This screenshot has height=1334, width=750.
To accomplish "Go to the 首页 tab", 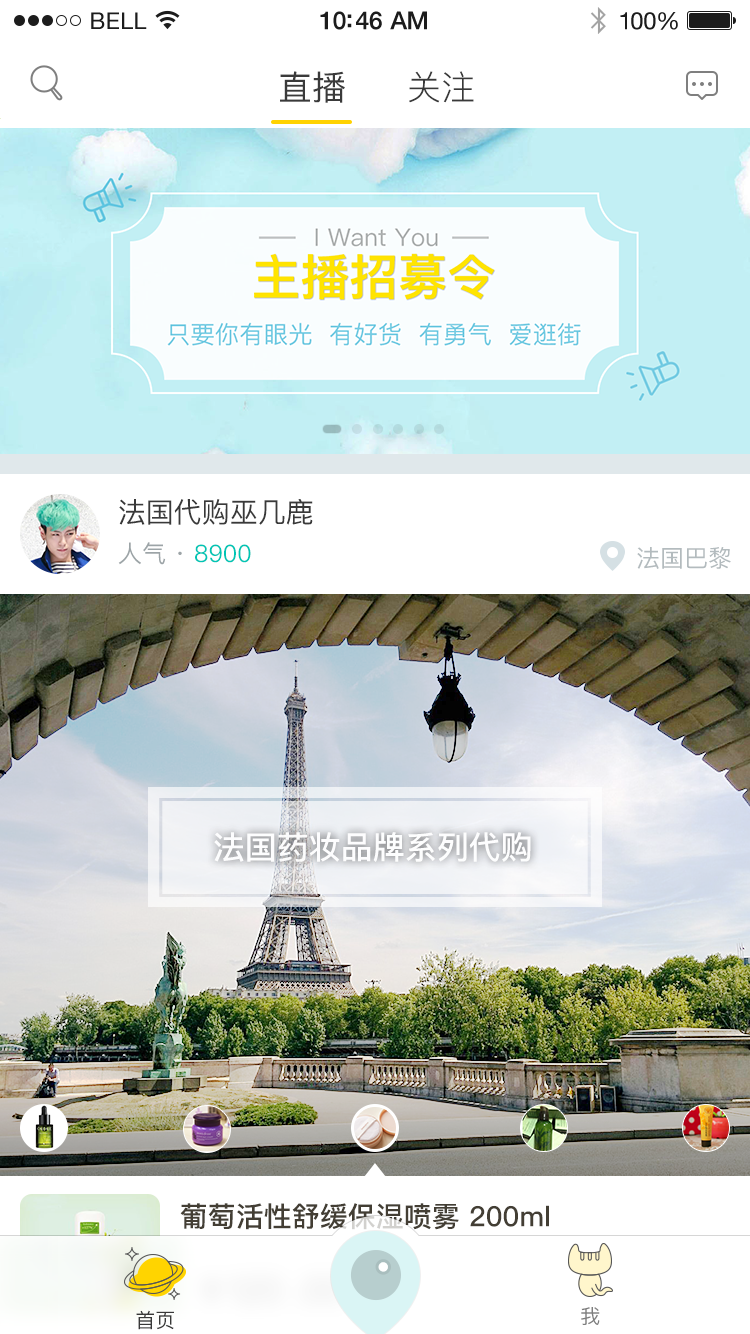I will coord(155,1287).
